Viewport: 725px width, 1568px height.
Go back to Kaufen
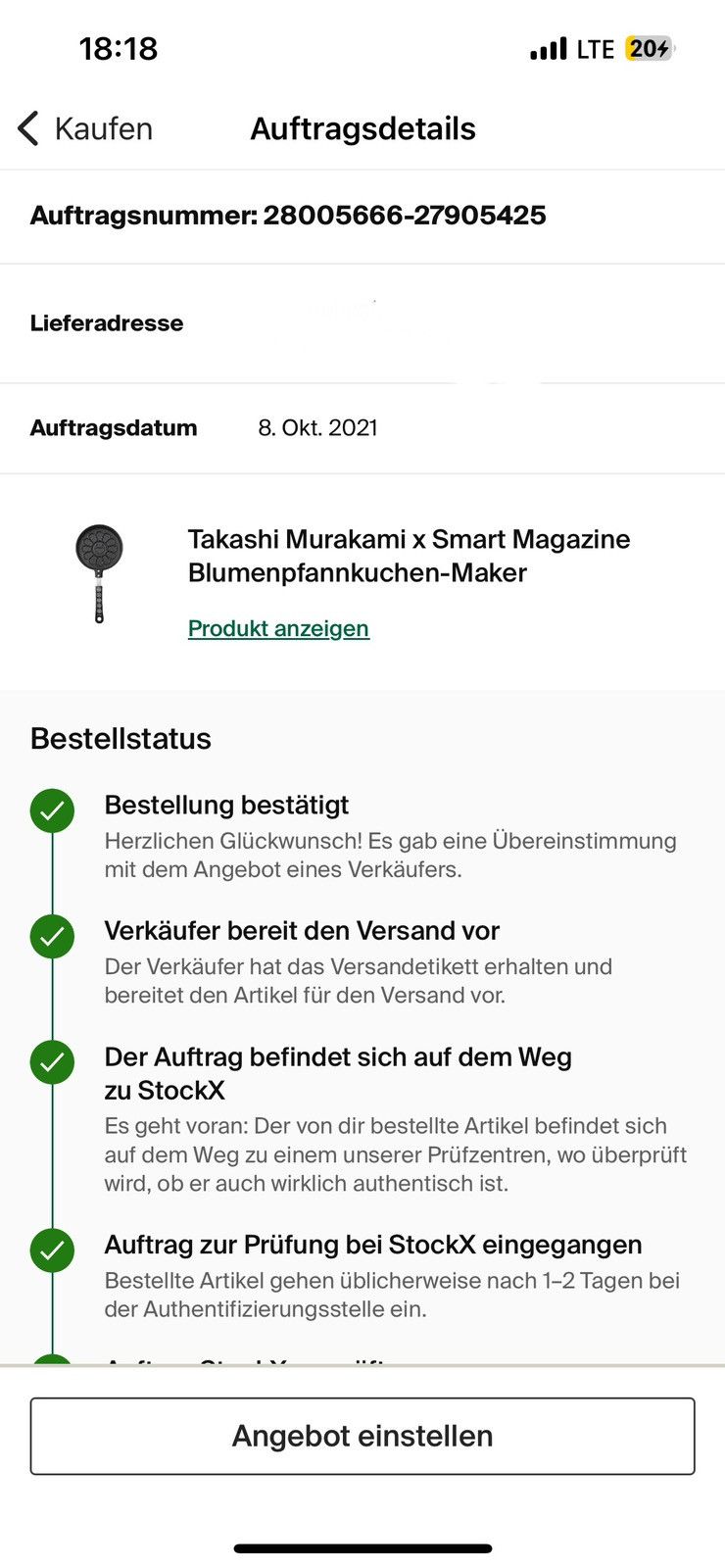point(85,128)
